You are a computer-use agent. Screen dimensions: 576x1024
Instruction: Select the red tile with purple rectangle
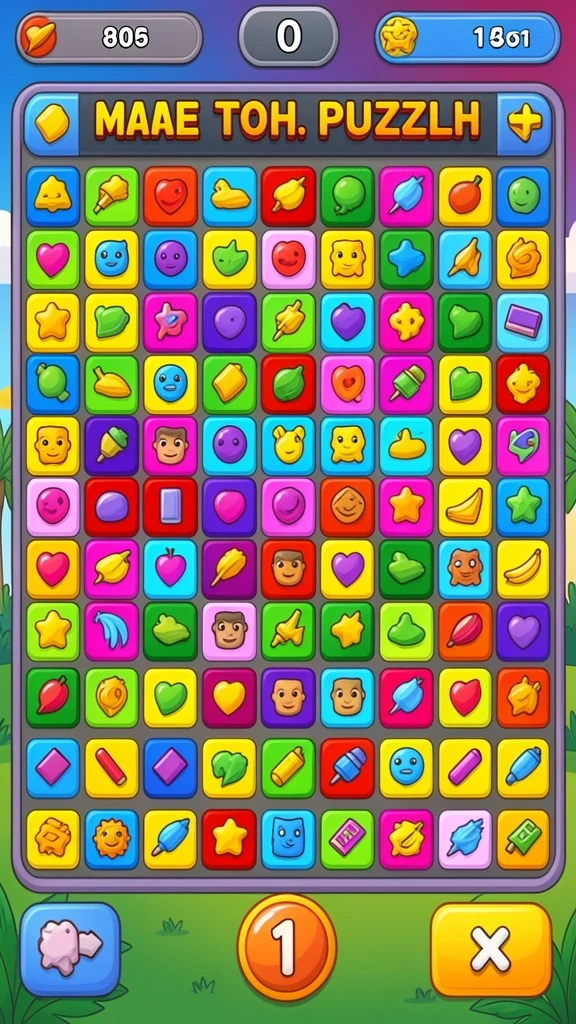pos(170,507)
